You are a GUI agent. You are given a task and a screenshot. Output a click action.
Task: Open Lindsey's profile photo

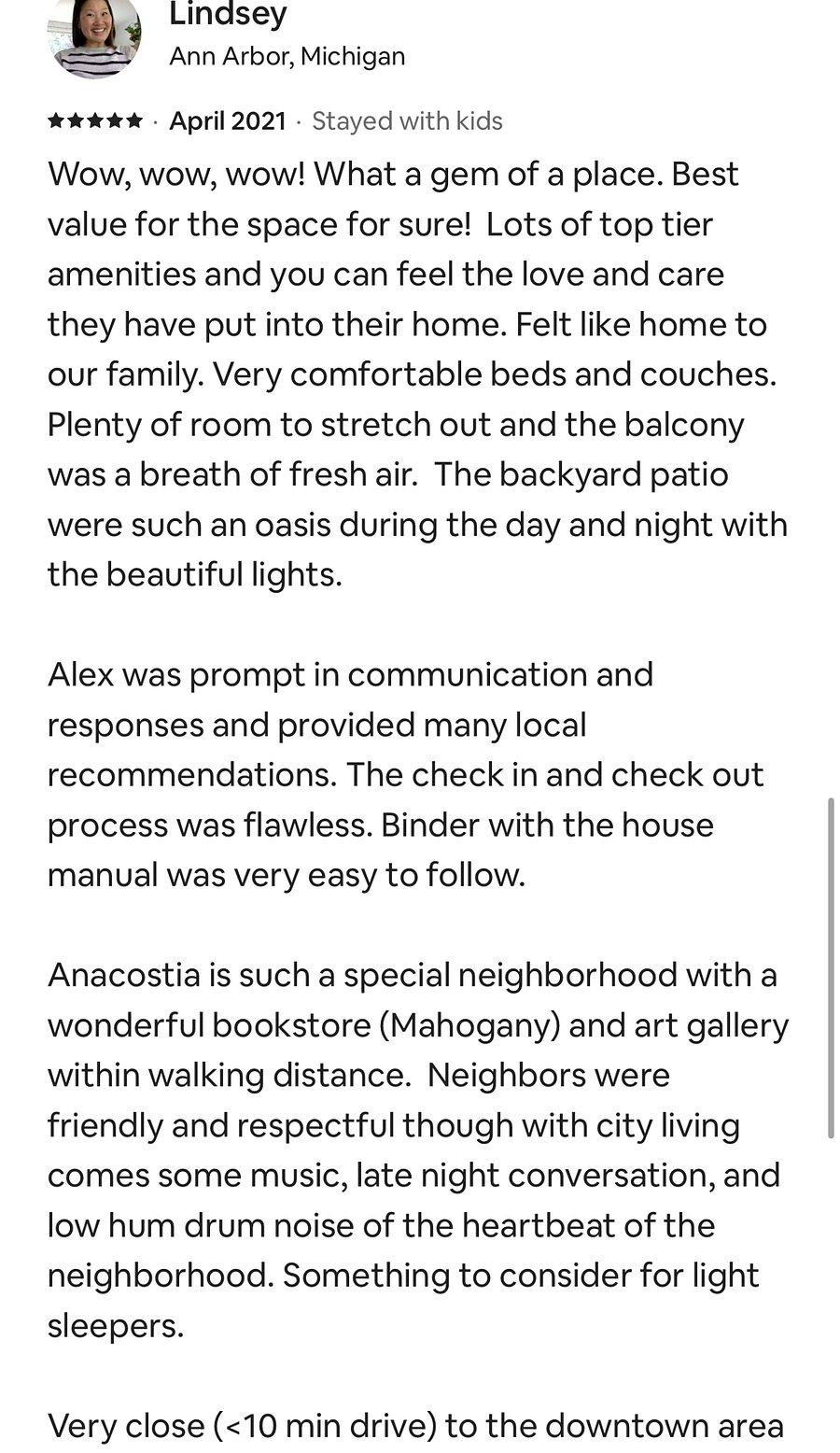[x=94, y=35]
